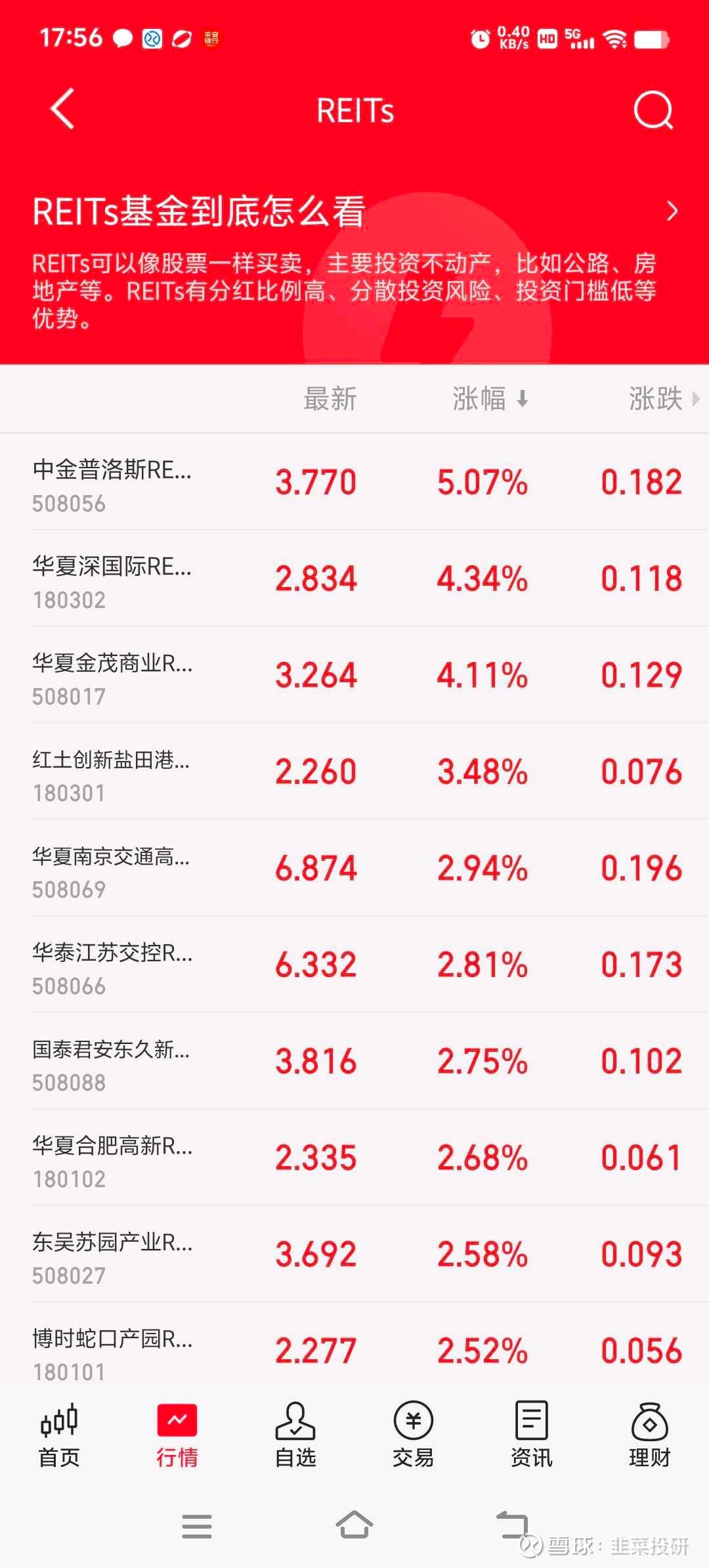This screenshot has height=1568, width=709.
Task: Open REITs 基金到底怎么看 article link
Action: (197, 211)
